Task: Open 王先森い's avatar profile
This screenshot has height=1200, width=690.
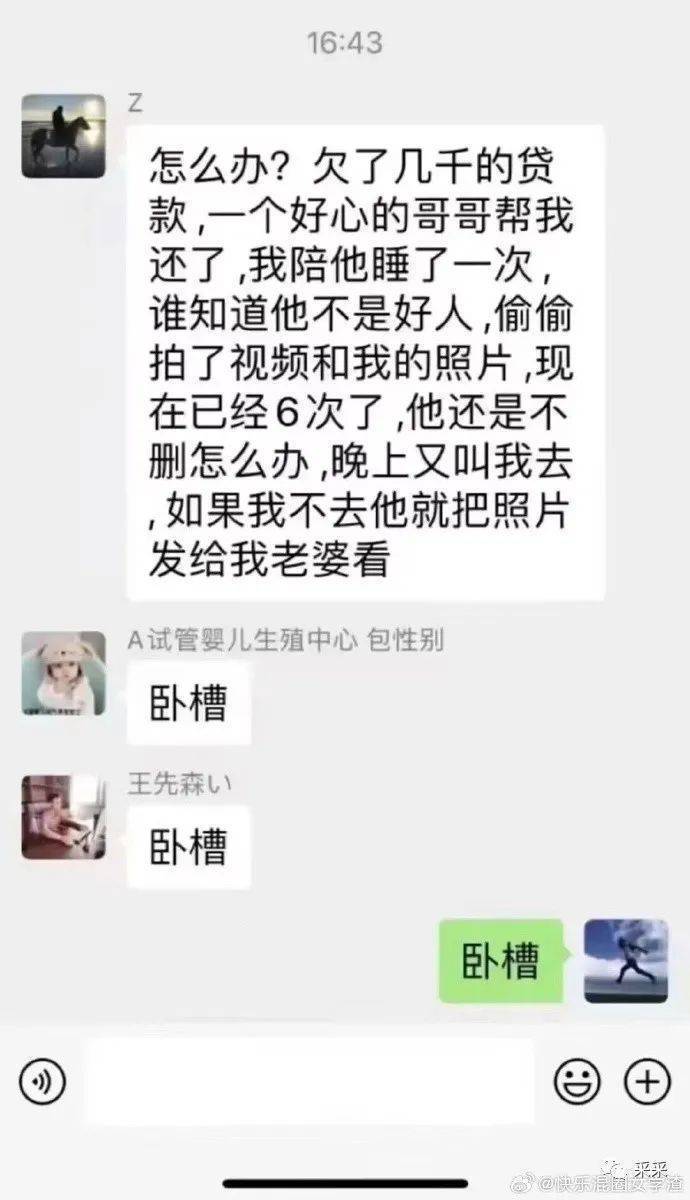Action: pos(64,817)
